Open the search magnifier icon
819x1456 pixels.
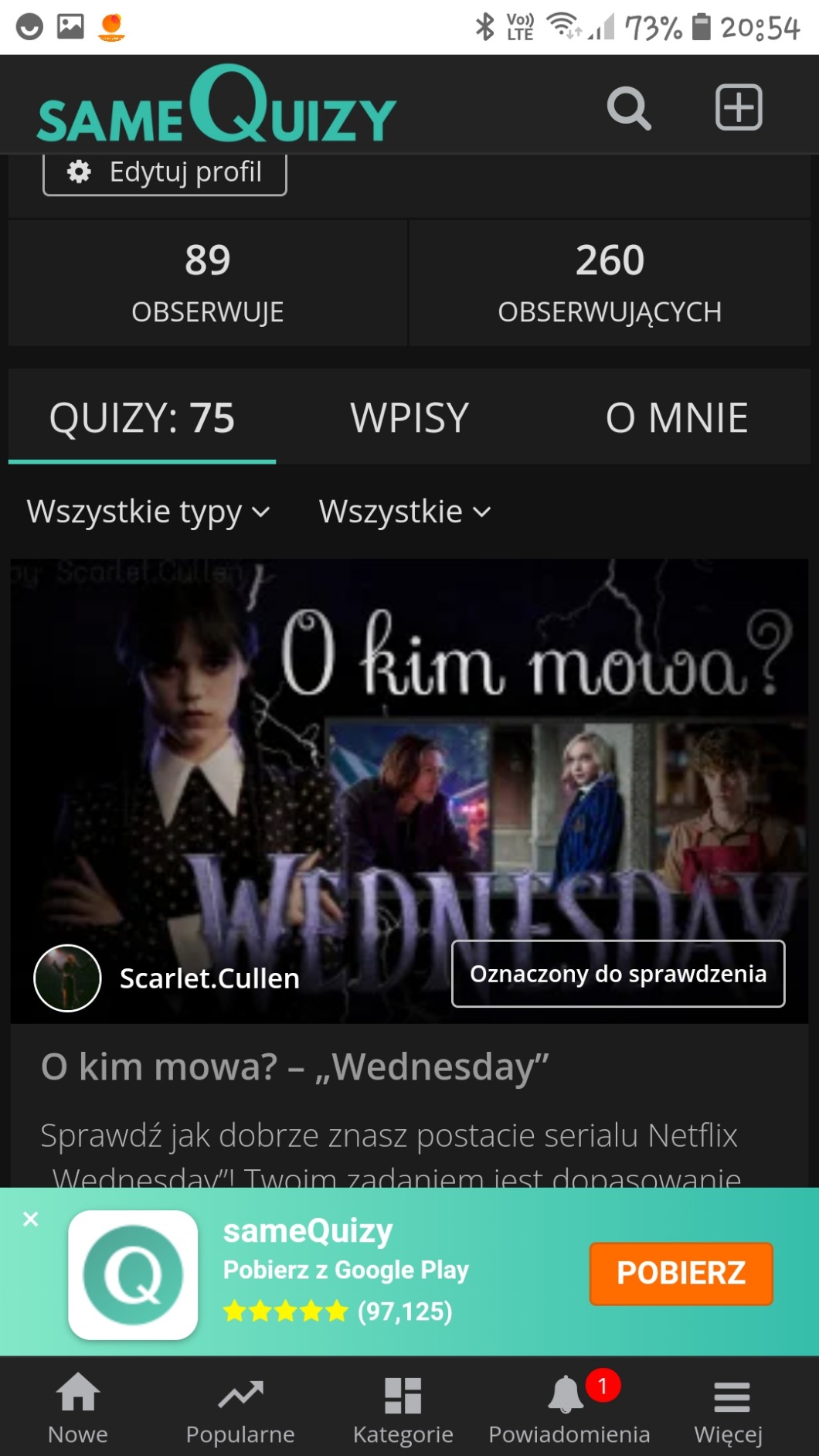pyautogui.click(x=628, y=108)
